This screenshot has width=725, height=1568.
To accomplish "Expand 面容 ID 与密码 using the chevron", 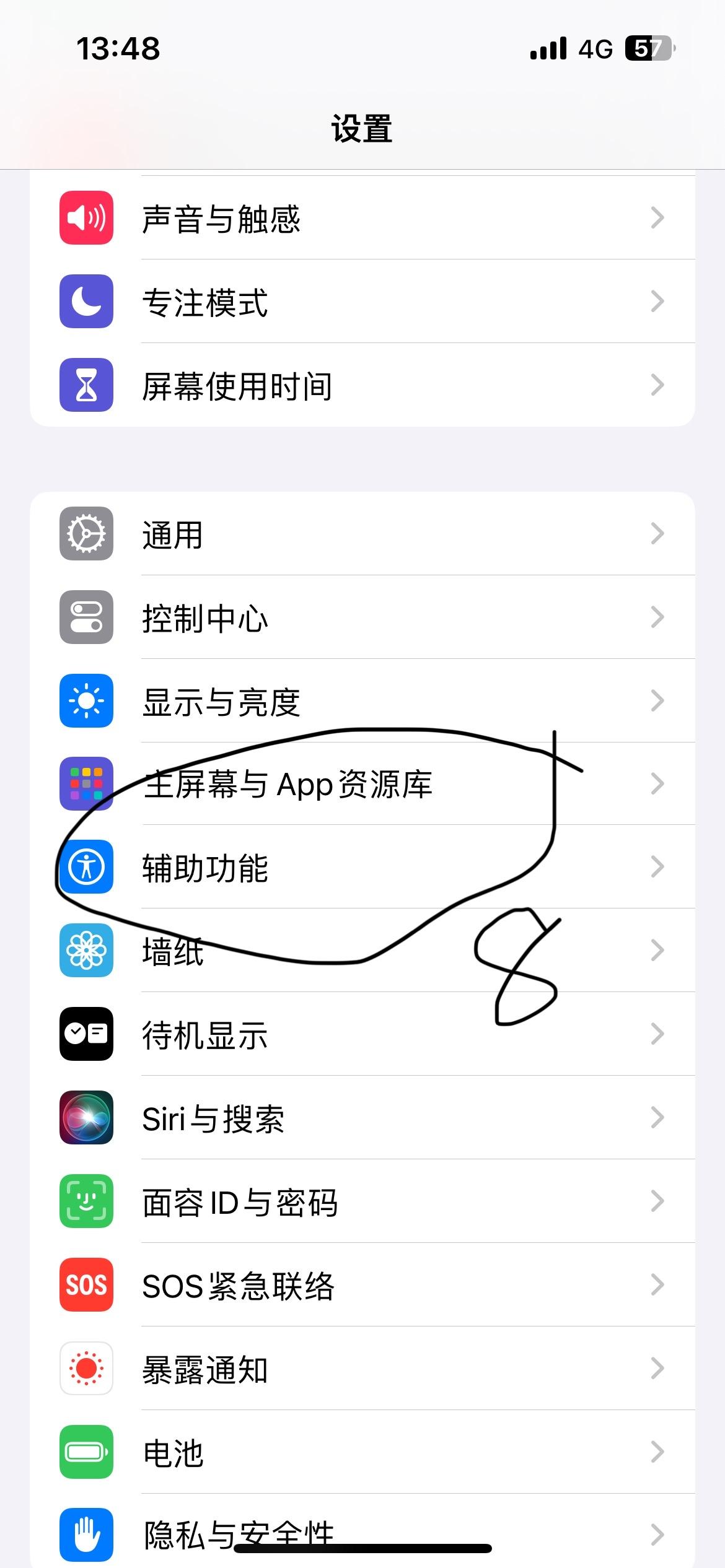I will 658,1201.
